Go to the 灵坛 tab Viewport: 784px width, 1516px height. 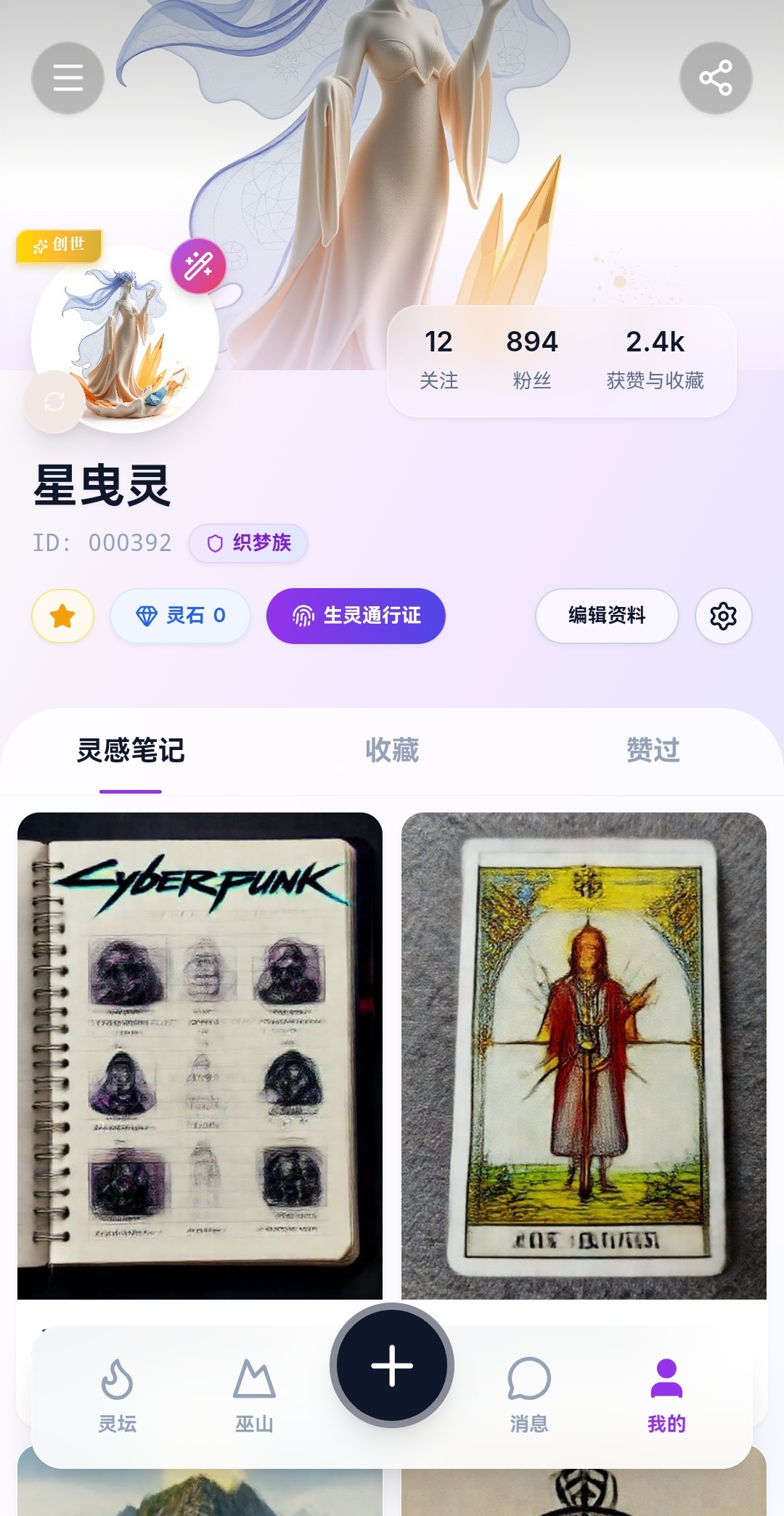(117, 1395)
